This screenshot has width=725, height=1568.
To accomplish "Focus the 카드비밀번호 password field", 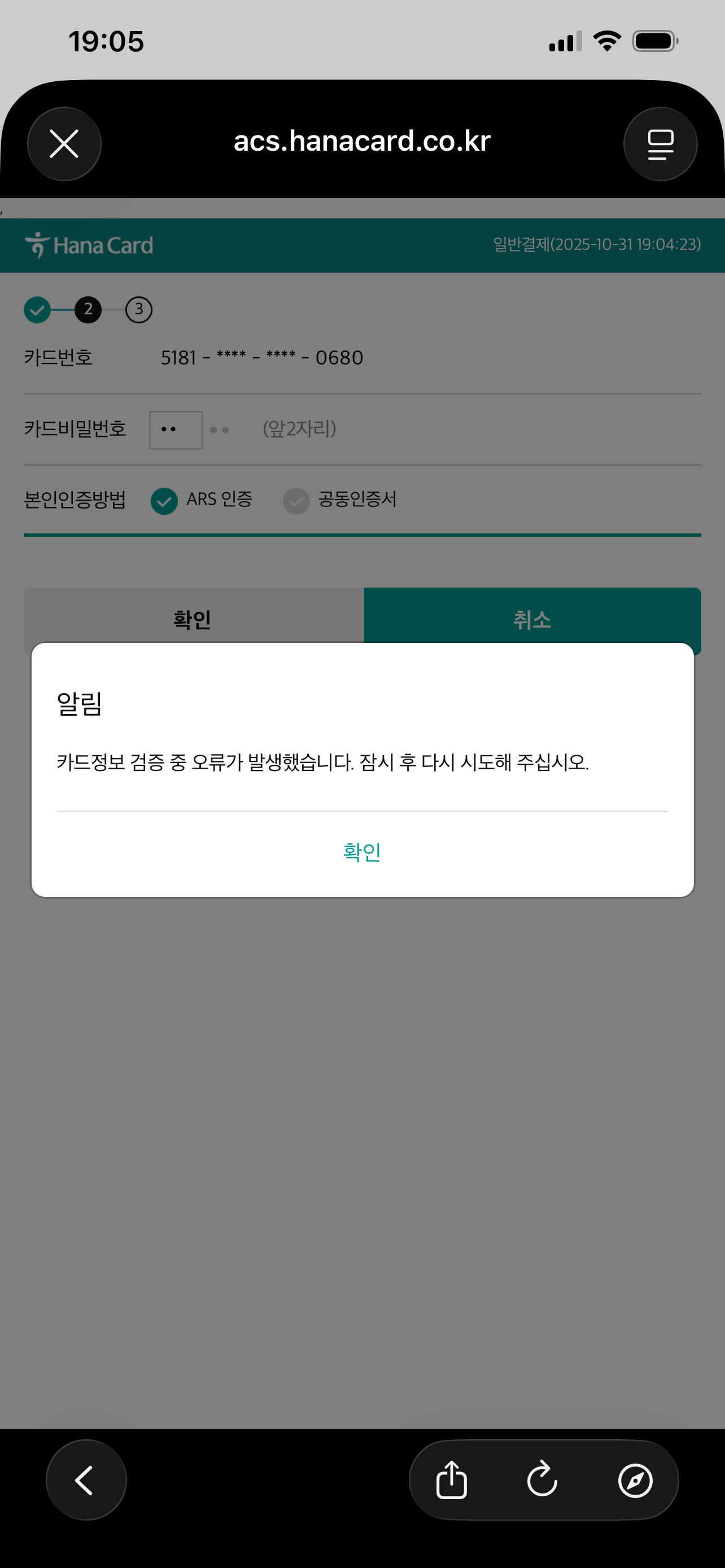I will 176,430.
